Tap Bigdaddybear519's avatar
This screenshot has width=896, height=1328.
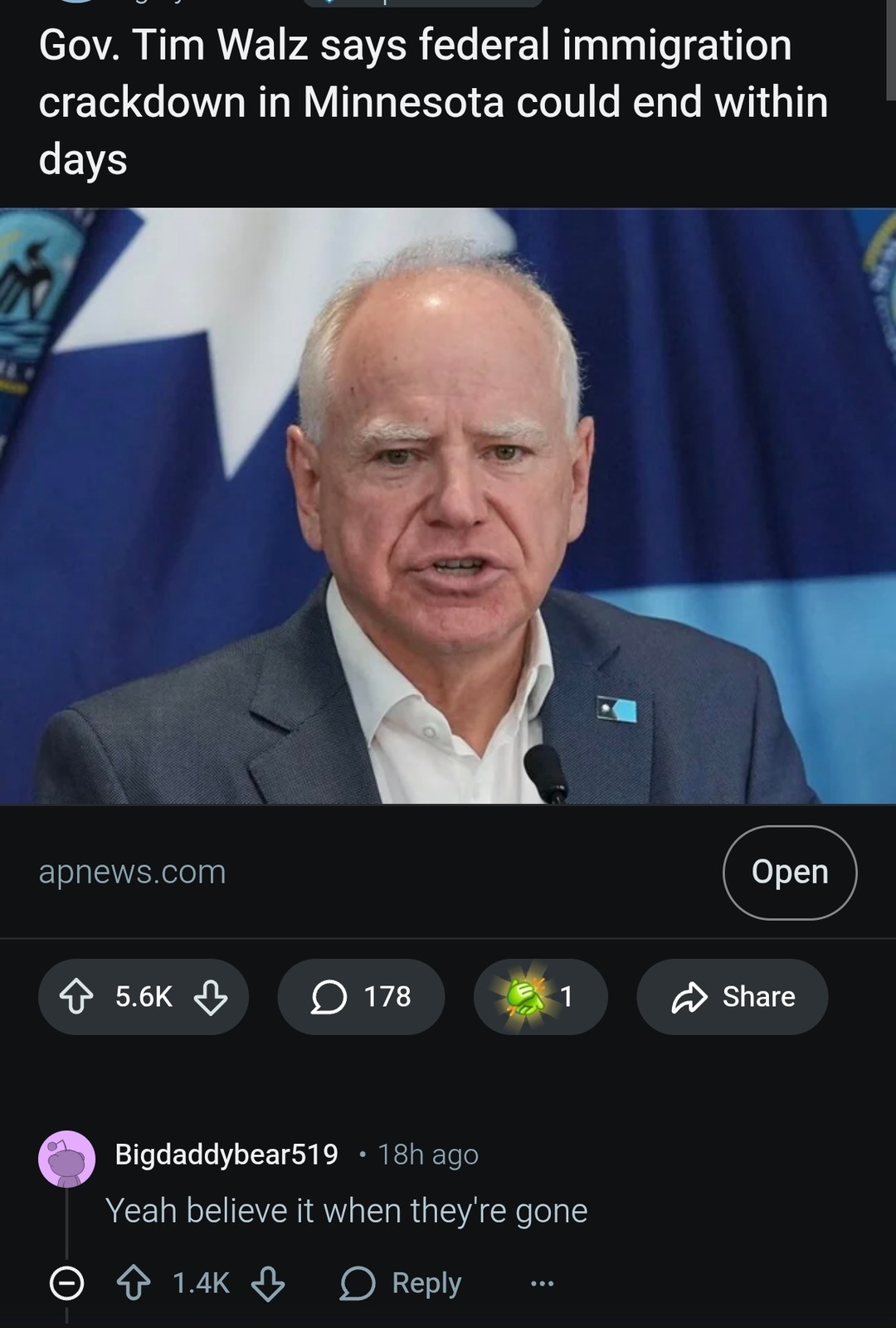click(x=66, y=1159)
